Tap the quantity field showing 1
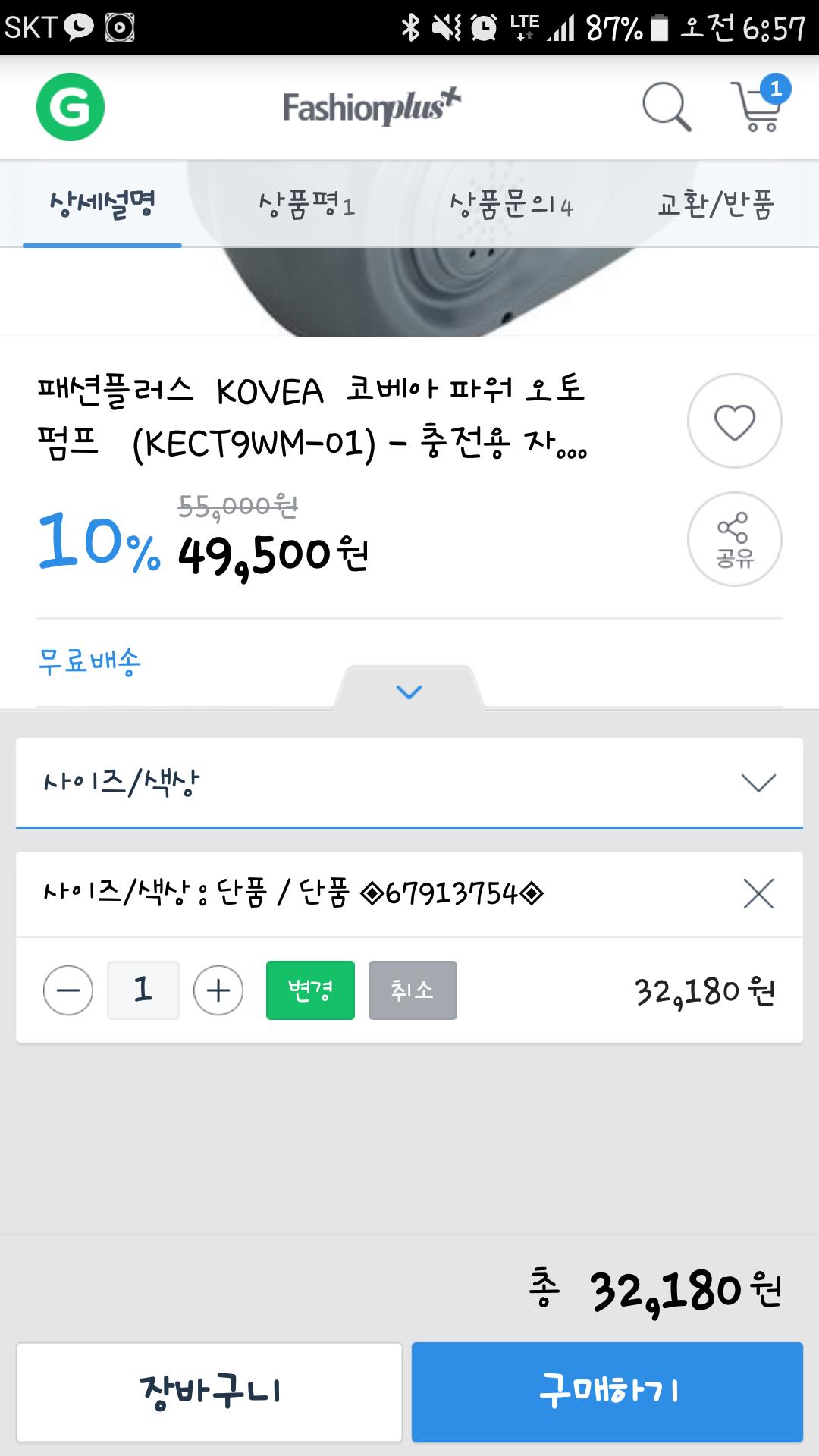 tap(143, 990)
